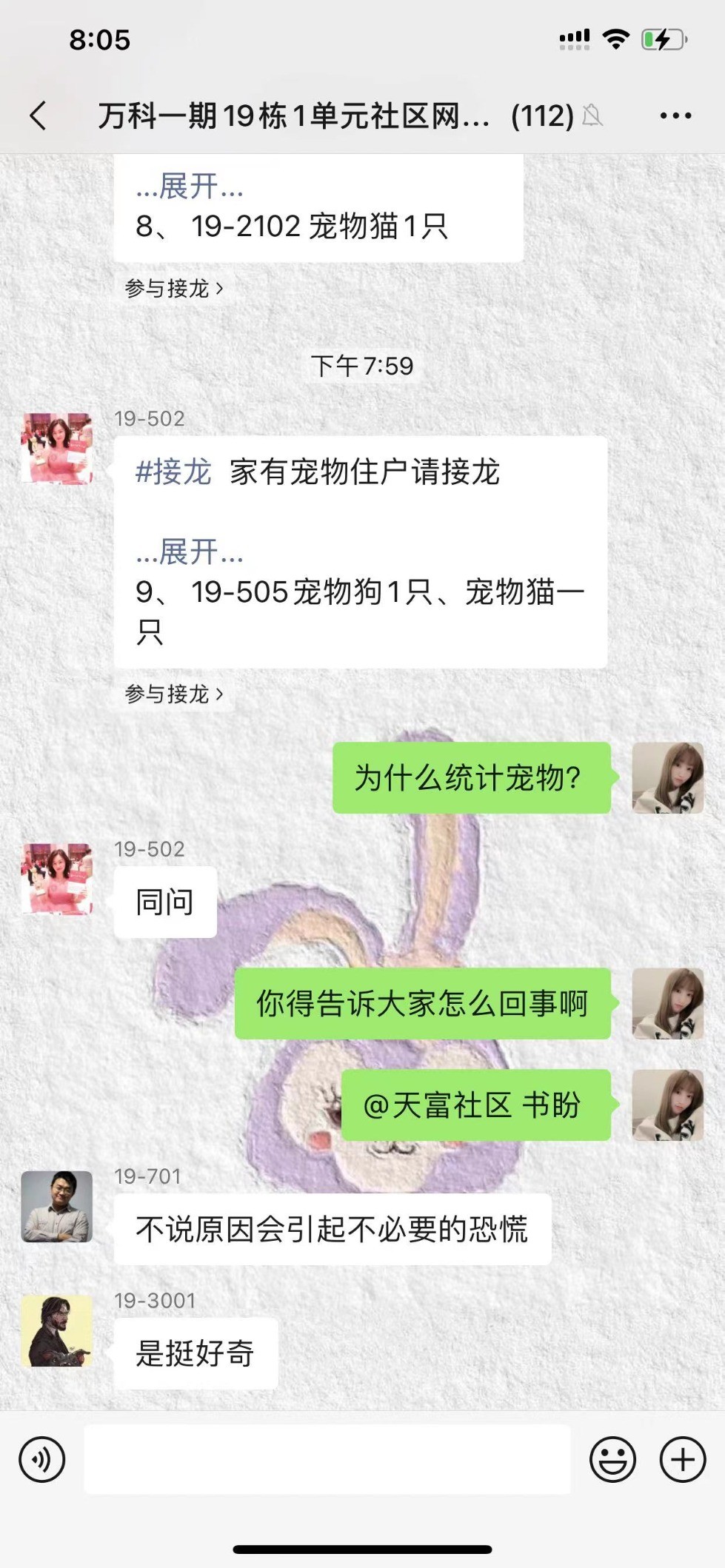The width and height of the screenshot is (725, 1568).
Task: Open own avatar beside 为什么统计宠物?
Action: coord(668,778)
